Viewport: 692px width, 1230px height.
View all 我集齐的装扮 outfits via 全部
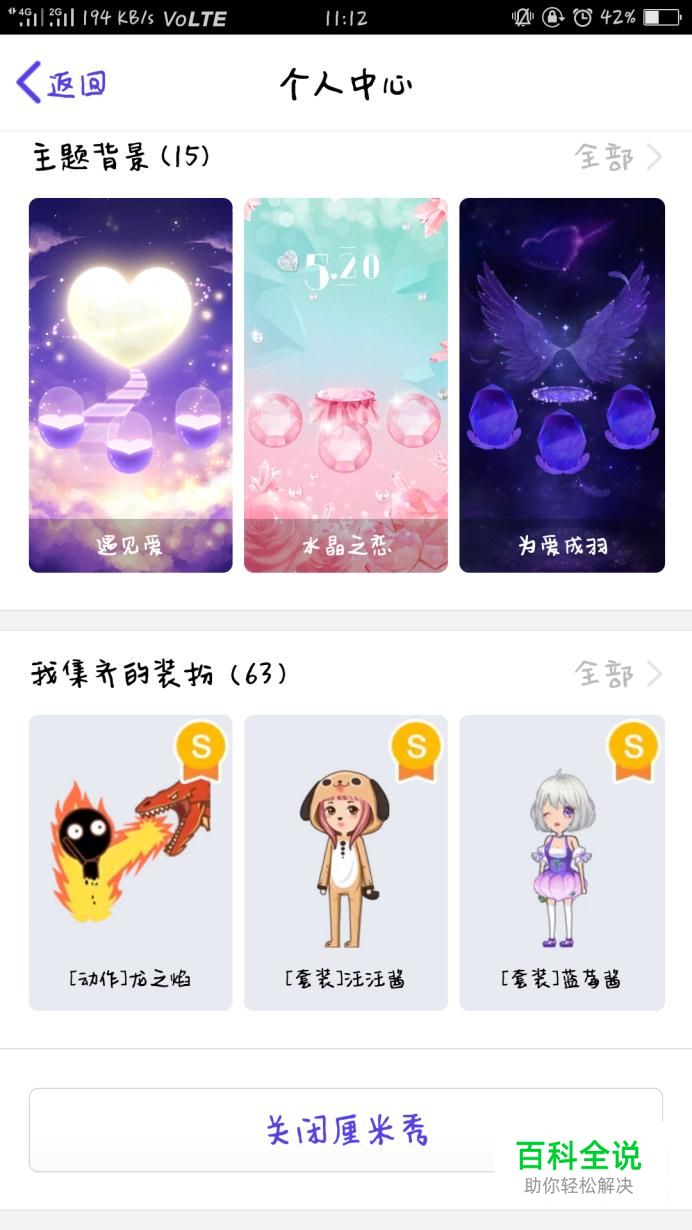pos(618,673)
